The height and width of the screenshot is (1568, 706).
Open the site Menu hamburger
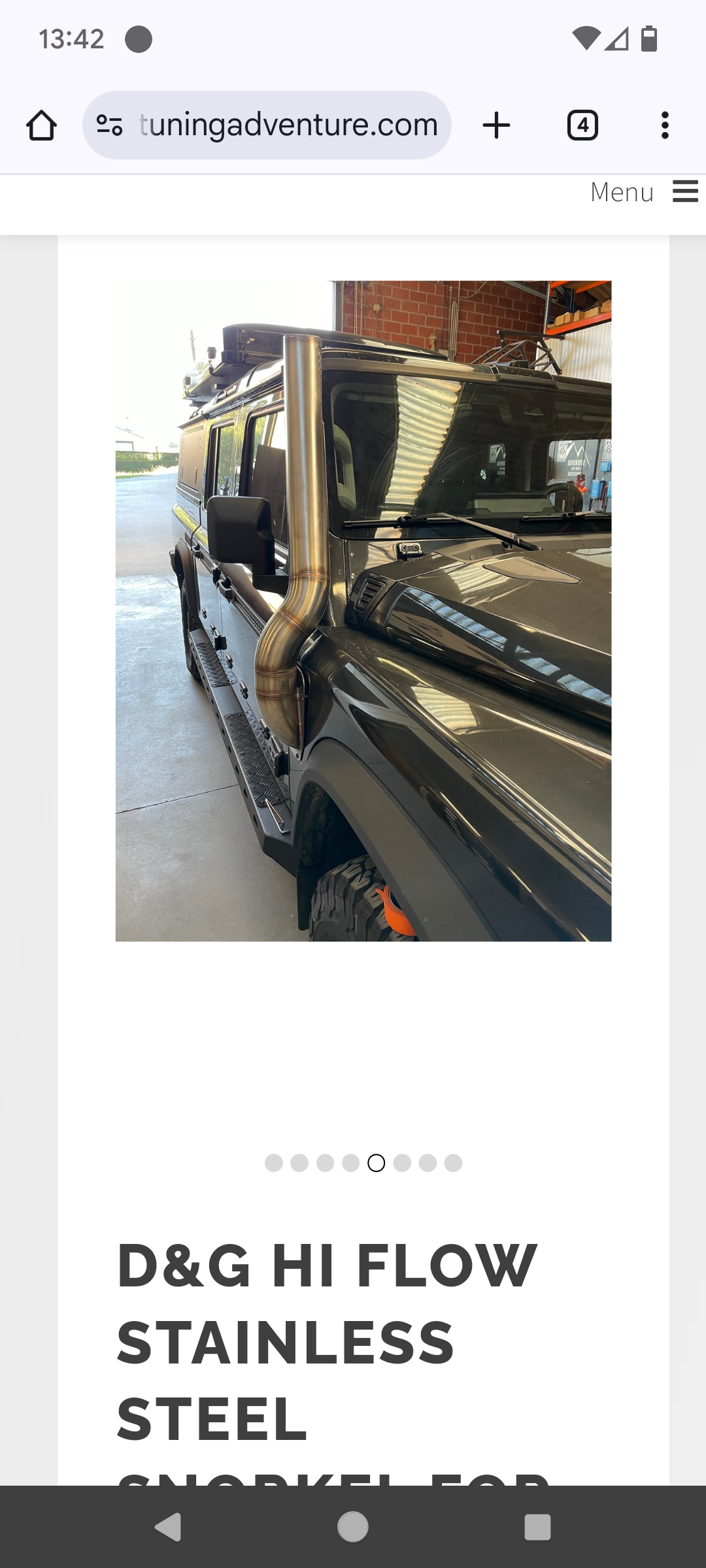(685, 192)
